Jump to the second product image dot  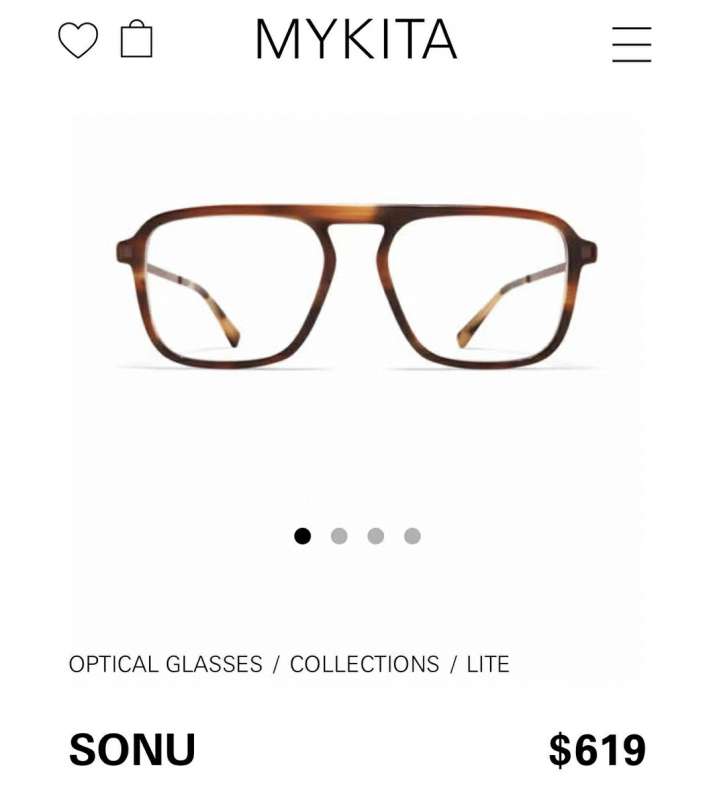click(x=339, y=536)
